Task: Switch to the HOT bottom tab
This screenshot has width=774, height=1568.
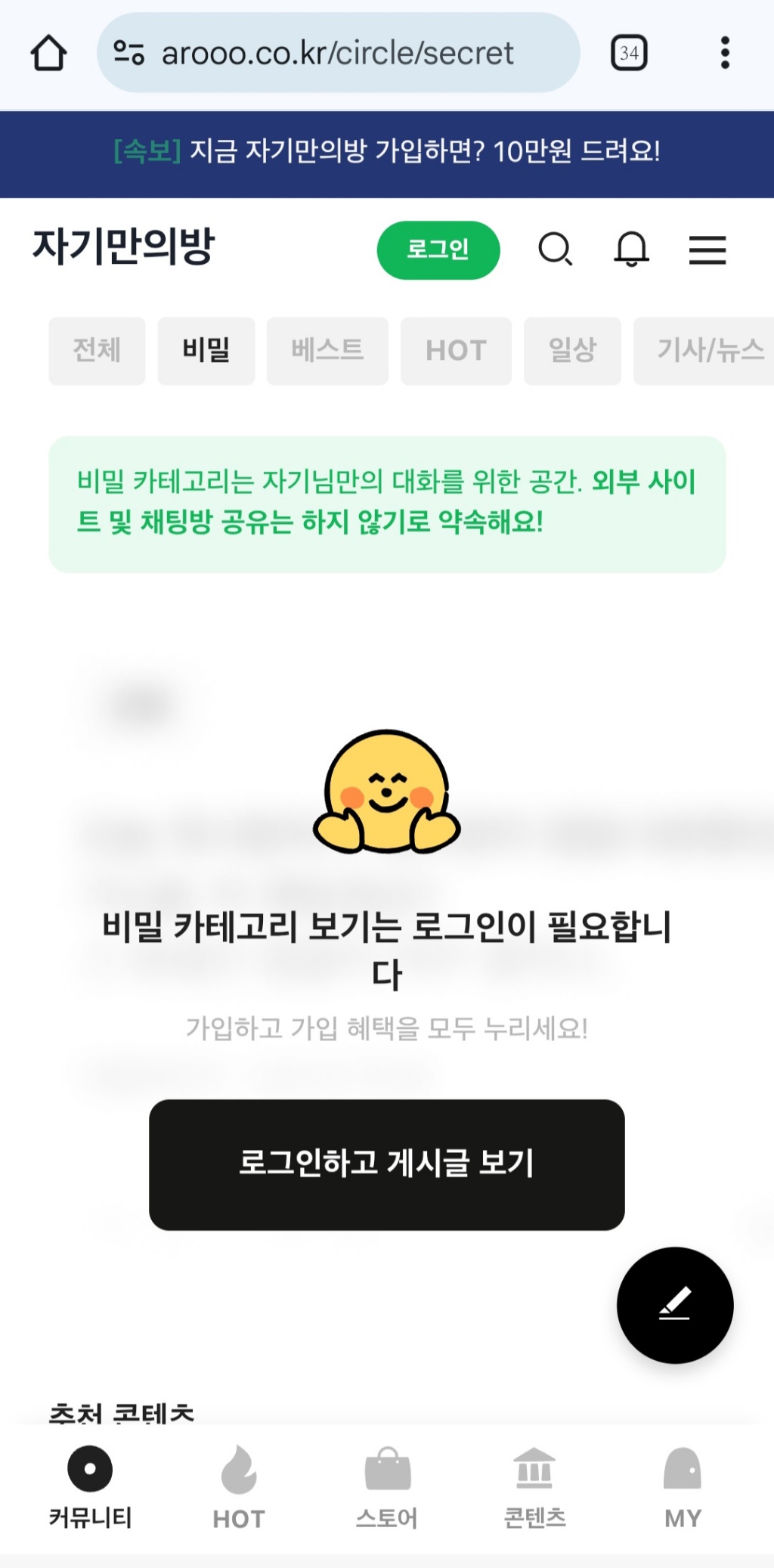Action: coord(239,1487)
